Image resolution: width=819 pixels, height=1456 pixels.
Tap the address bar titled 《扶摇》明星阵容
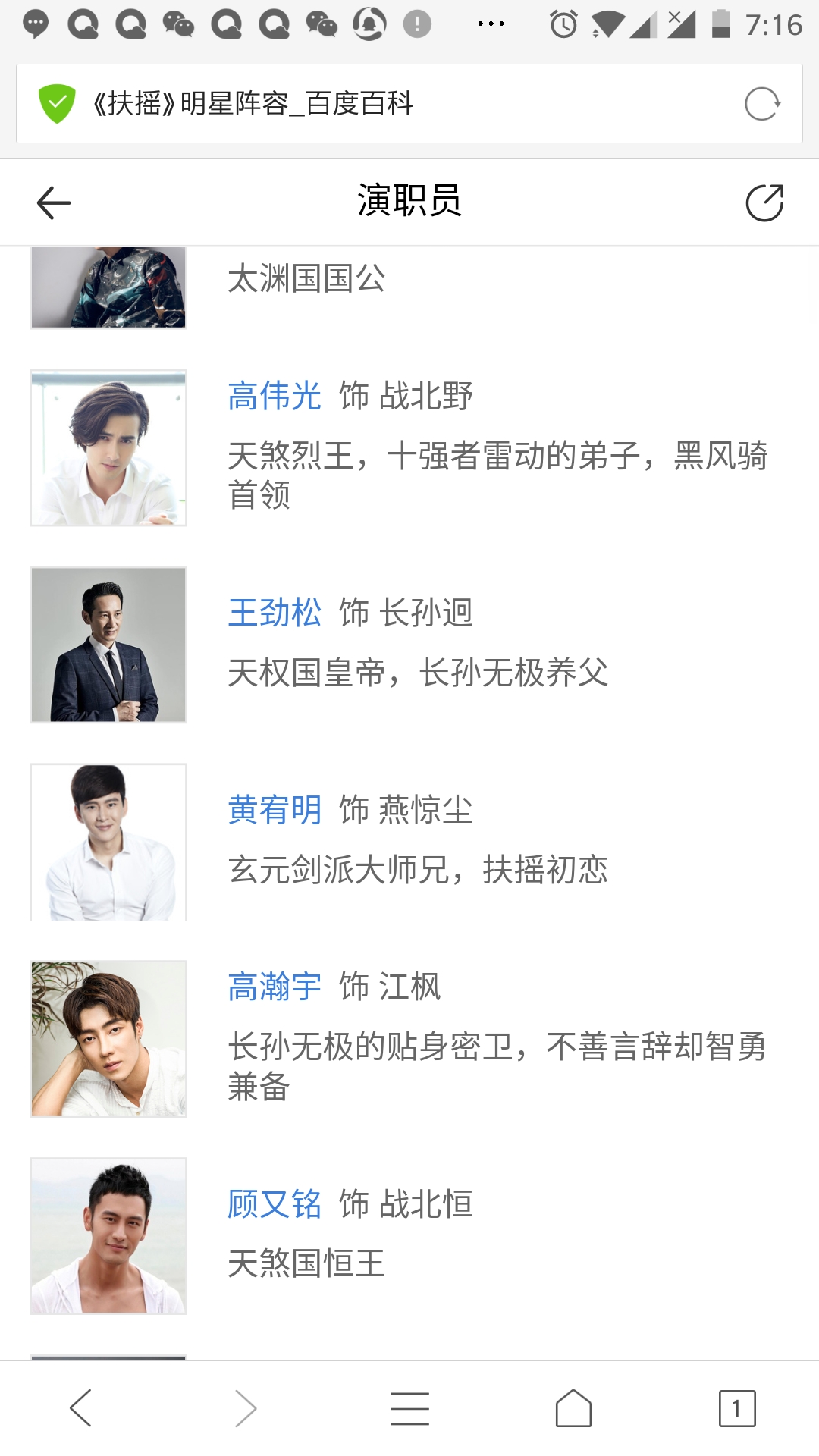coord(379,104)
